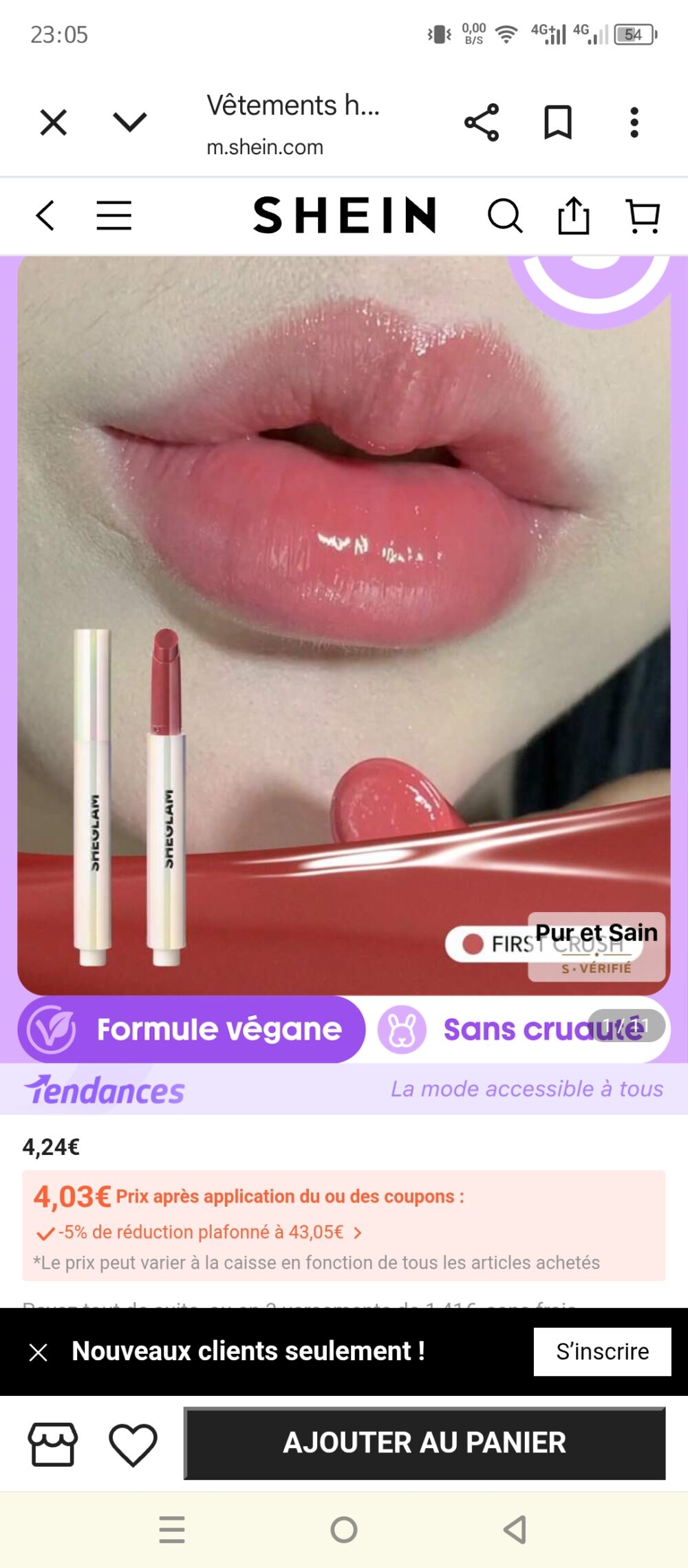Open the shopping cart
The width and height of the screenshot is (688, 1568).
point(643,216)
